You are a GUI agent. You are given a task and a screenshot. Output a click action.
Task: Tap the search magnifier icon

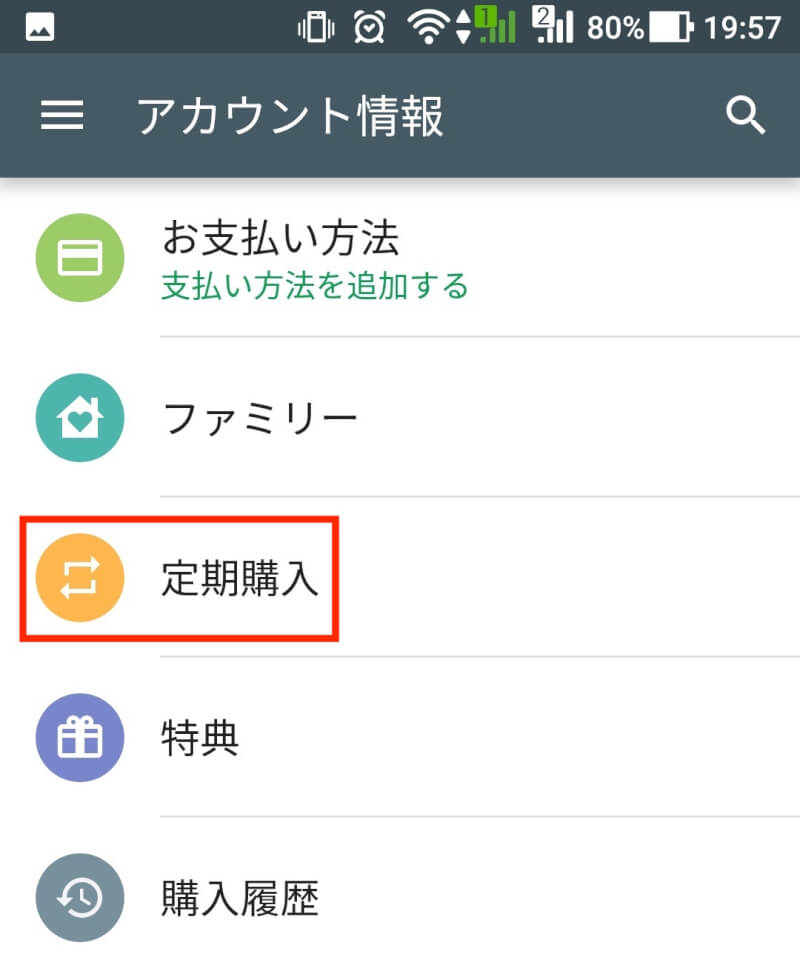coord(745,117)
